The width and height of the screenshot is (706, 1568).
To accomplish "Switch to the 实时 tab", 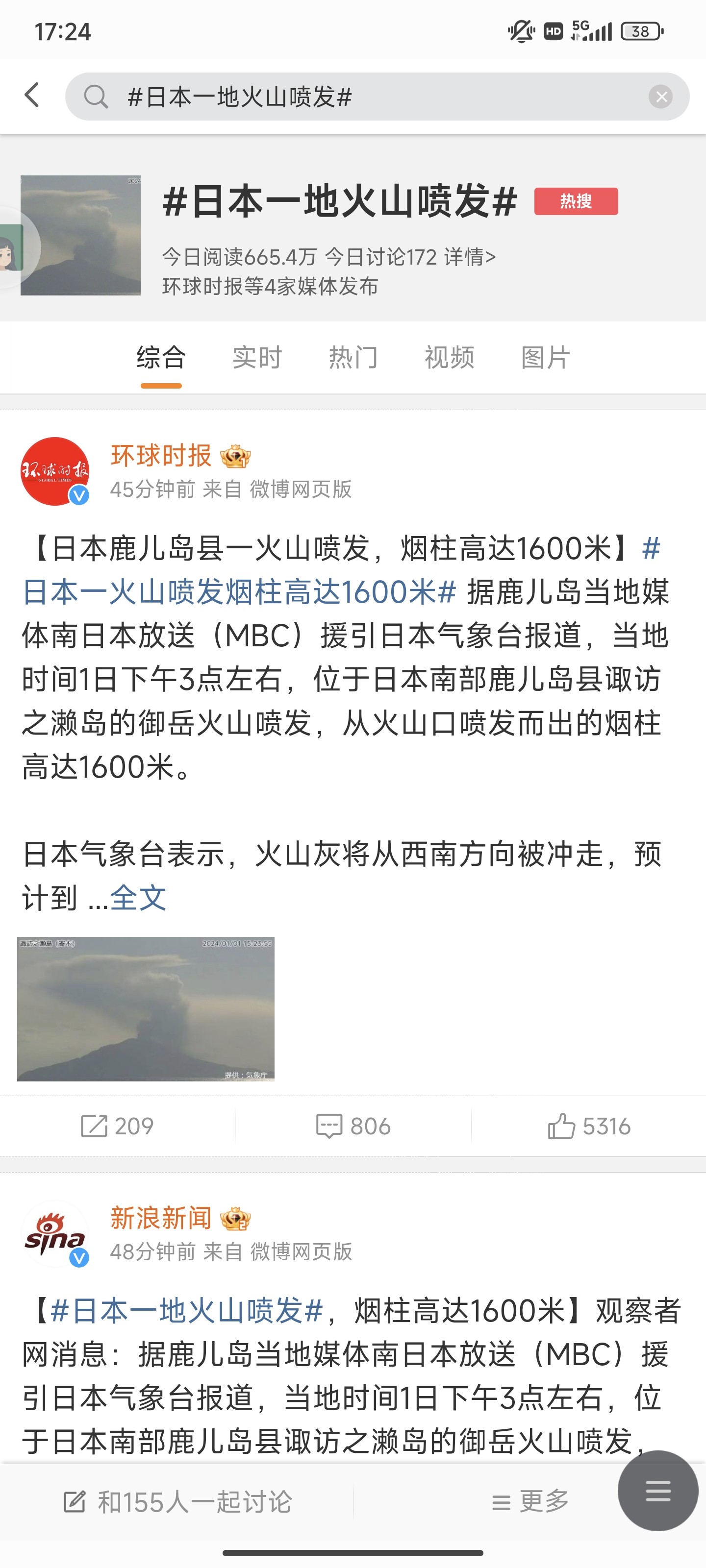I will click(x=257, y=357).
